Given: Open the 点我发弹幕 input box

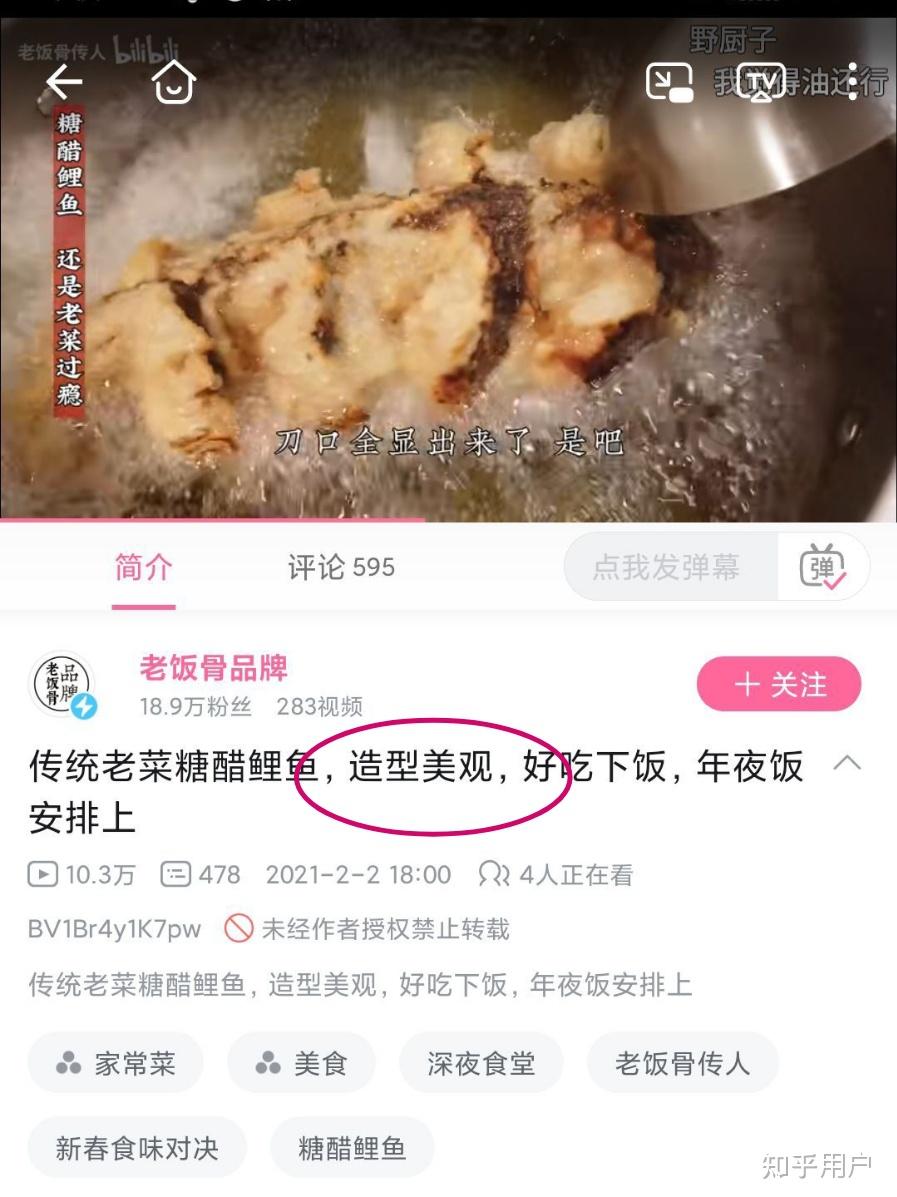Looking at the screenshot, I should pos(668,568).
